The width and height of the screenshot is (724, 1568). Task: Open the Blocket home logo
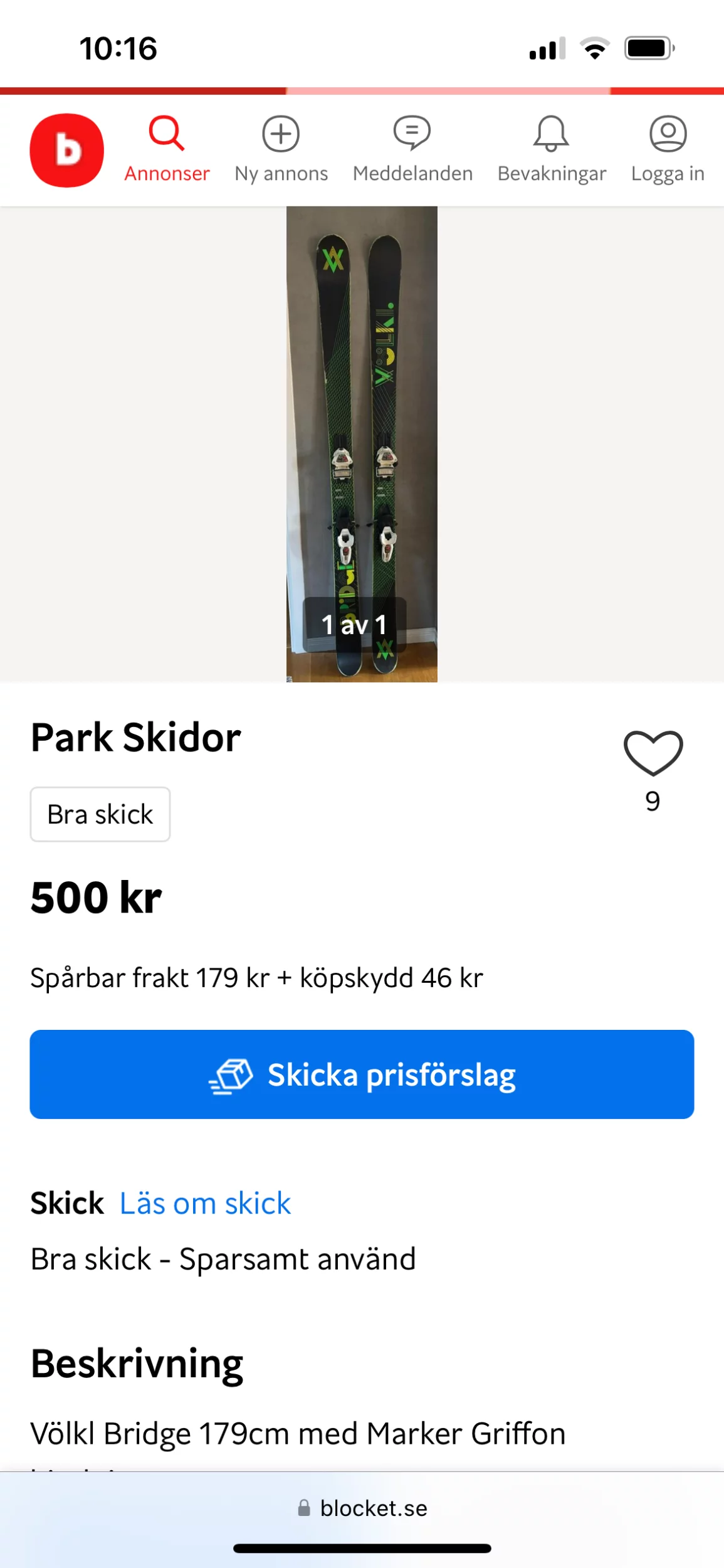pyautogui.click(x=66, y=151)
